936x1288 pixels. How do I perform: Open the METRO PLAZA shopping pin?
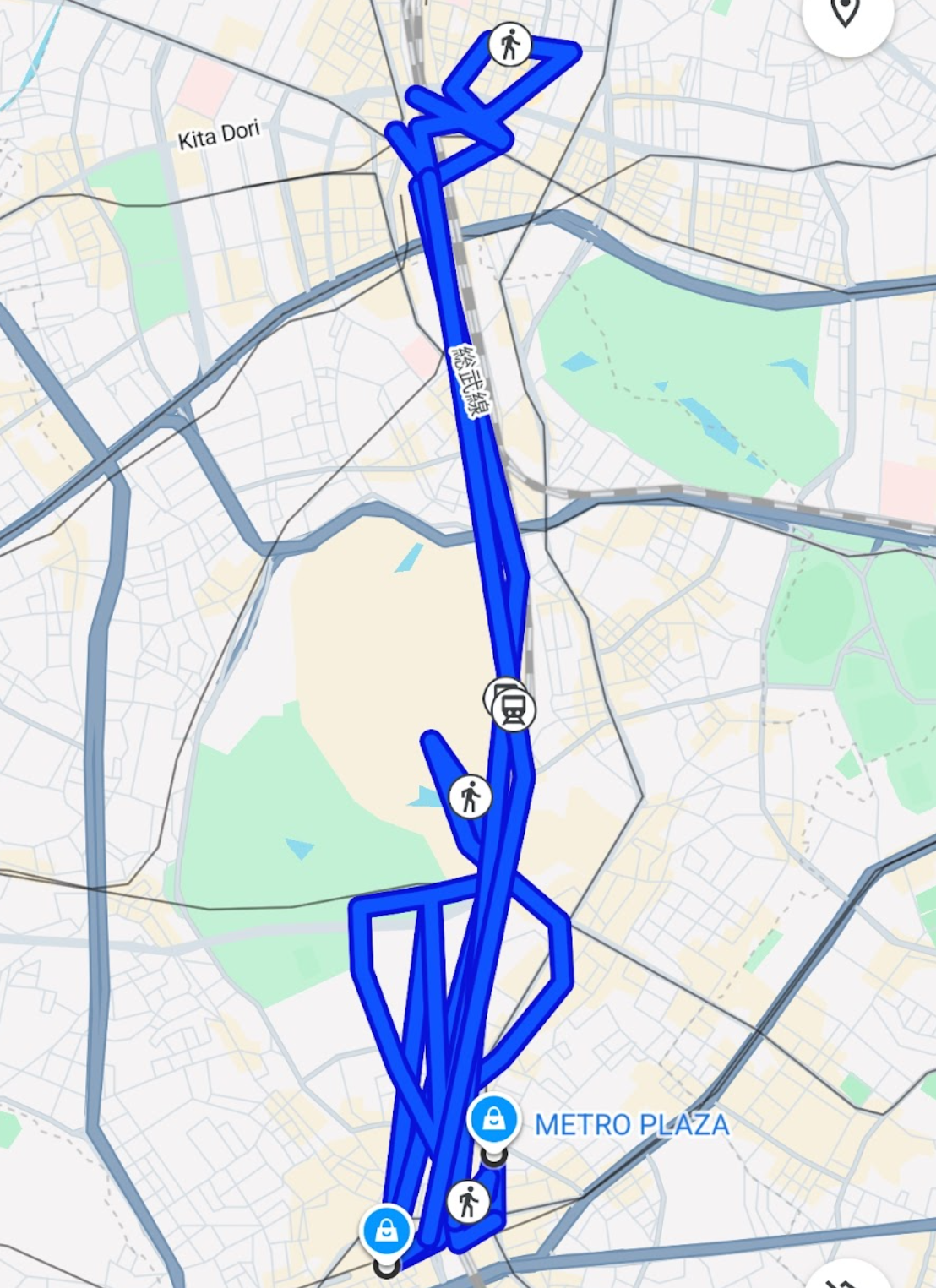click(493, 1120)
